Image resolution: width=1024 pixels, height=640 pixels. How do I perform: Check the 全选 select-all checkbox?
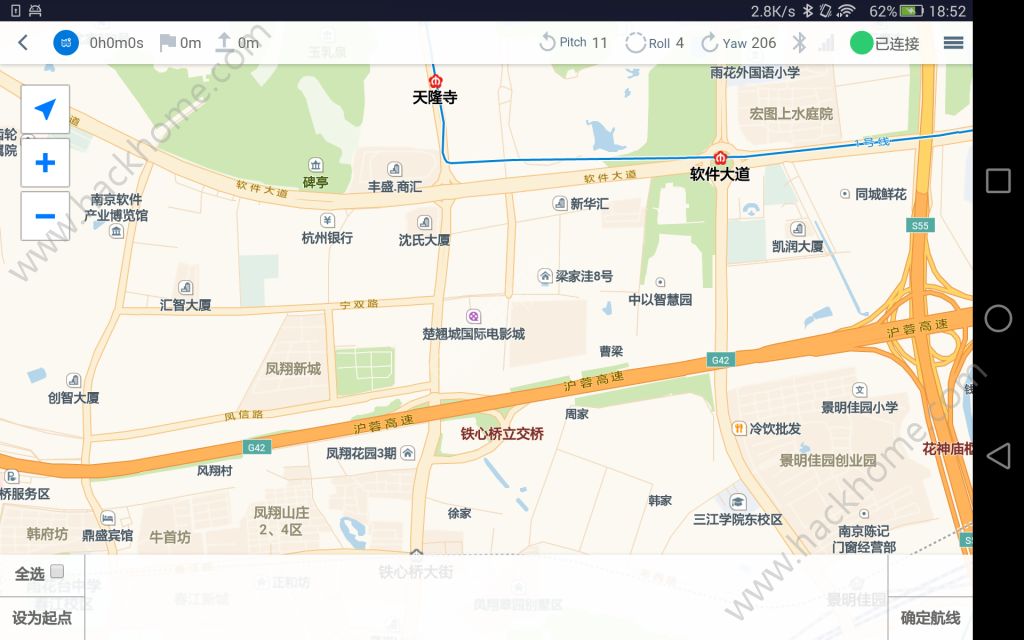[57, 572]
